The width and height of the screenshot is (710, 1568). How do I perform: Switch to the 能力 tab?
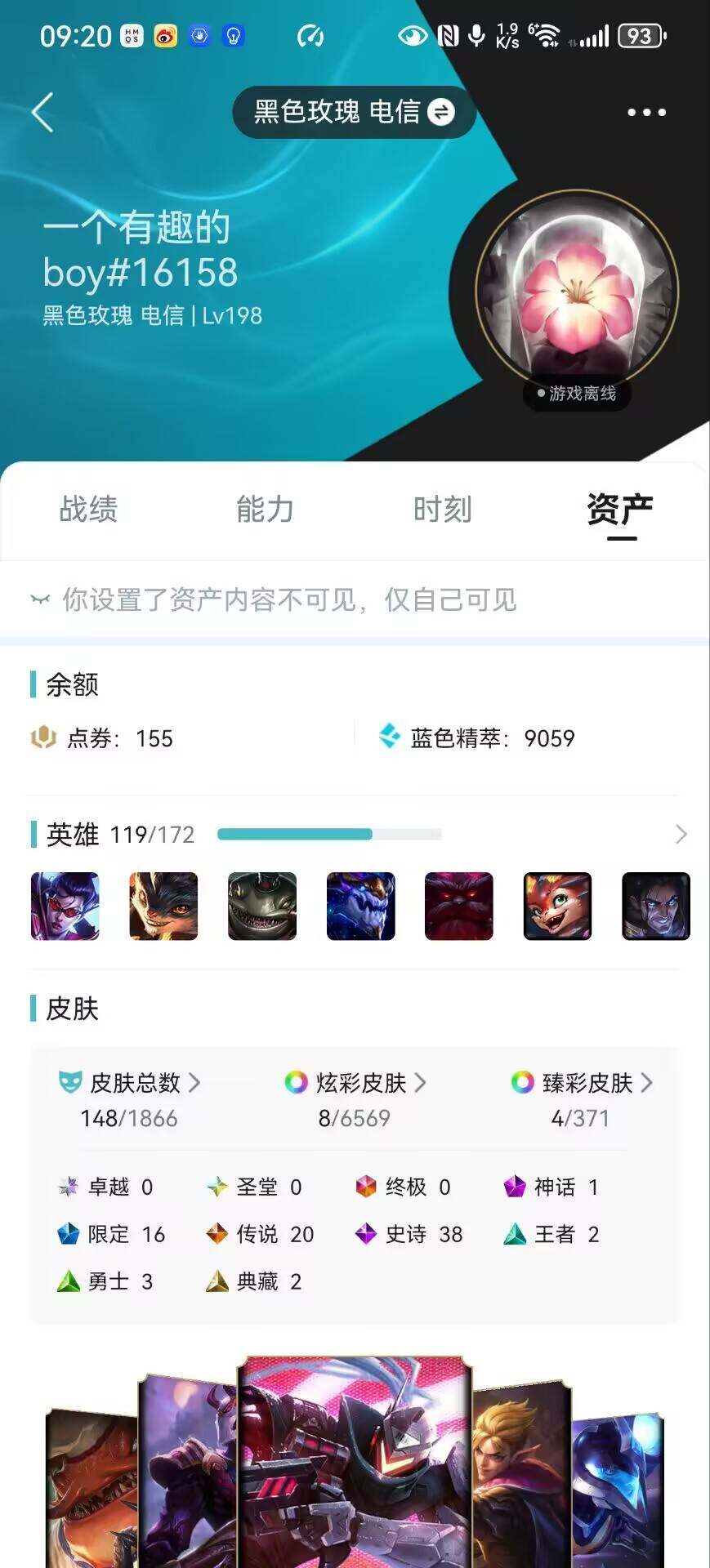(265, 510)
